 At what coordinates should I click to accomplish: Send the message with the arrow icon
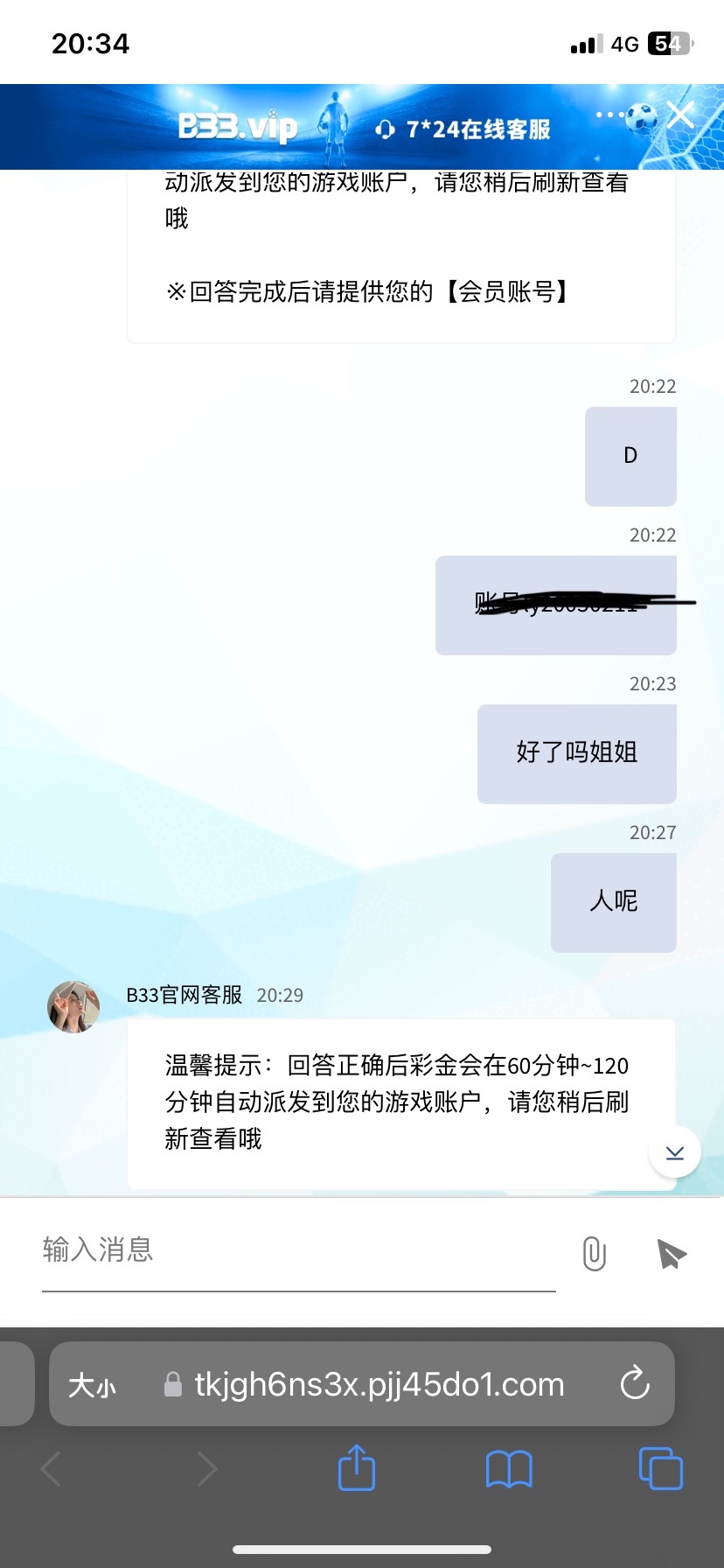click(x=672, y=1253)
